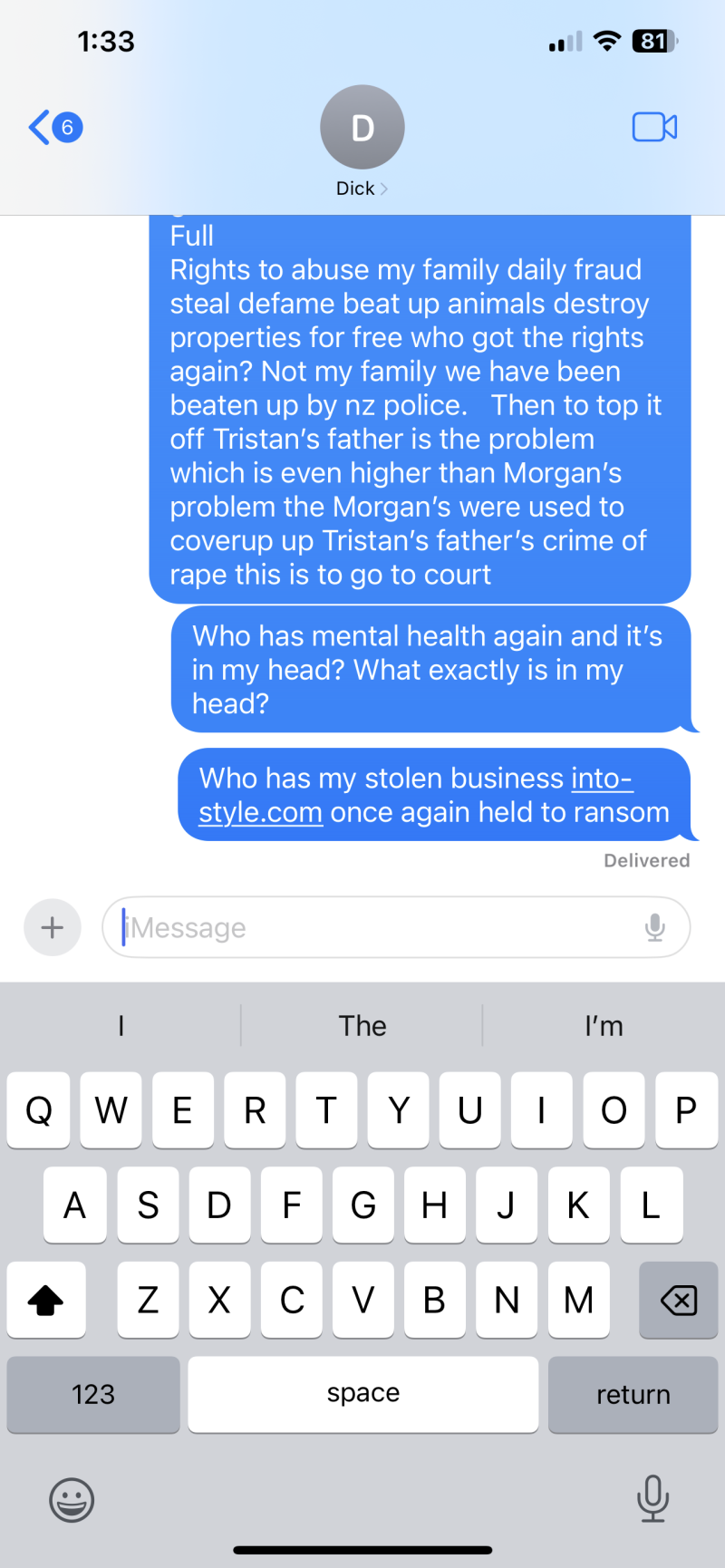Pick the suggestion "The"
The image size is (725, 1568).
click(362, 1026)
